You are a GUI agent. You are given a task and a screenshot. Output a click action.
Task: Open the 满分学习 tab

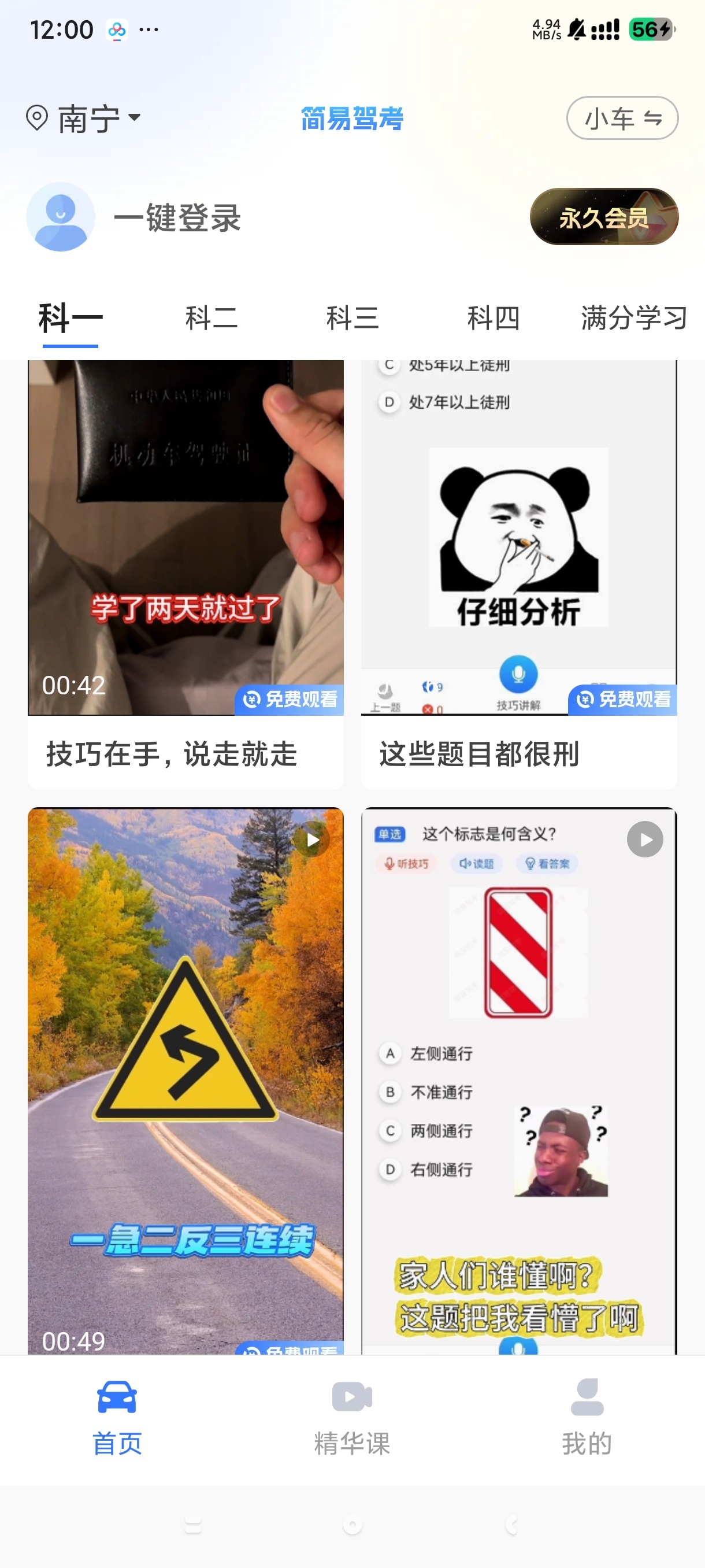pyautogui.click(x=633, y=319)
